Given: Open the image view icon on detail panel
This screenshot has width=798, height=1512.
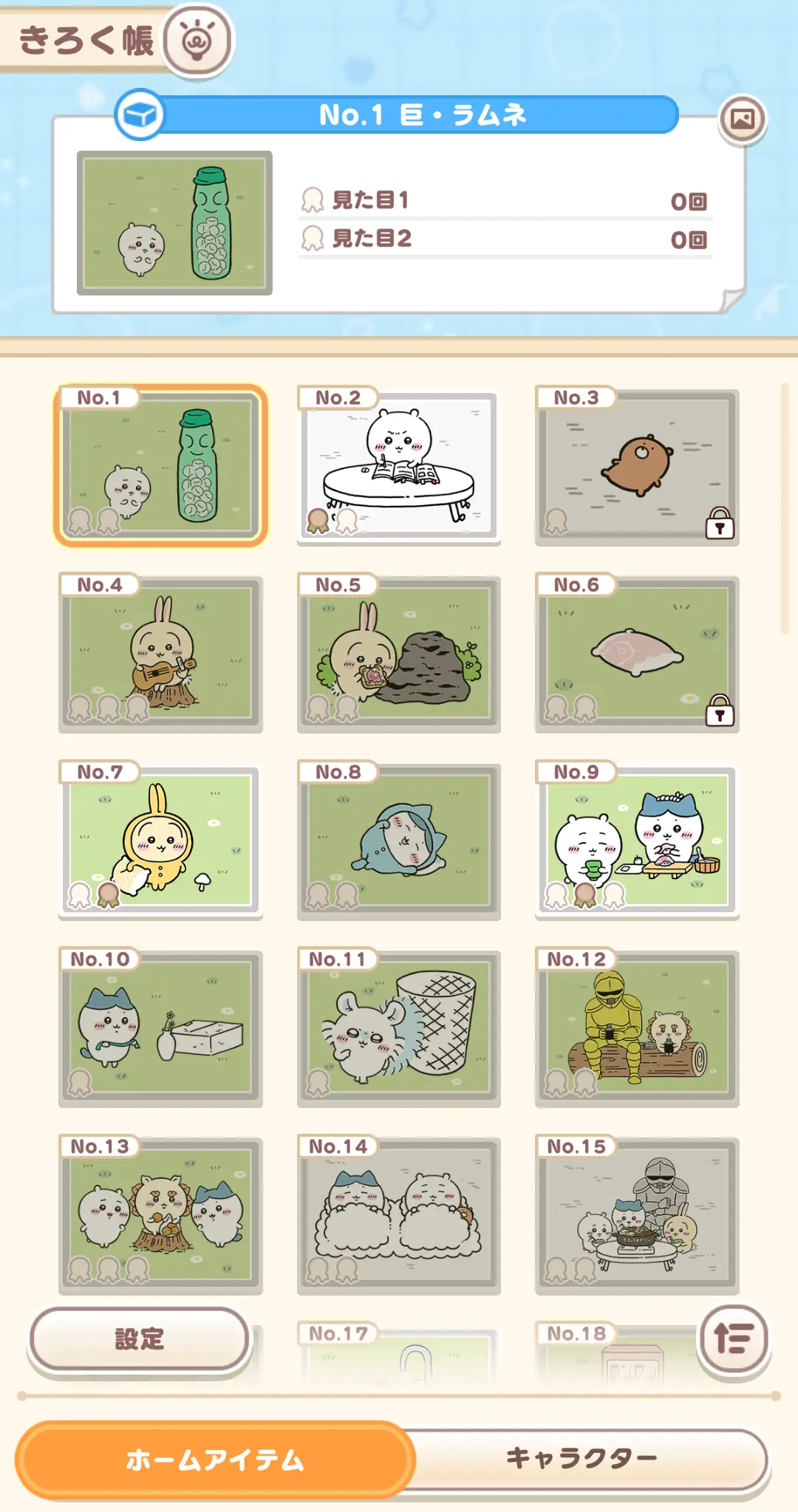Looking at the screenshot, I should (x=743, y=119).
